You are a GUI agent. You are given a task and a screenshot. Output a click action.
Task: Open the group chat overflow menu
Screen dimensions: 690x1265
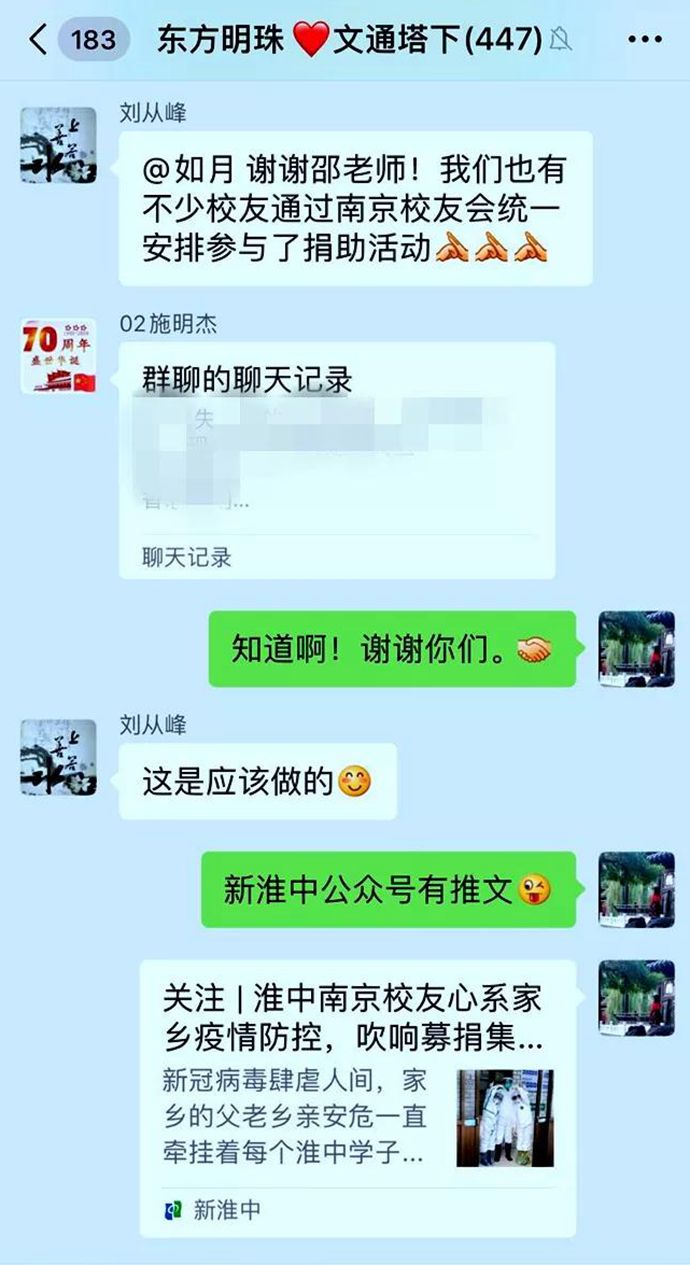pyautogui.click(x=645, y=40)
